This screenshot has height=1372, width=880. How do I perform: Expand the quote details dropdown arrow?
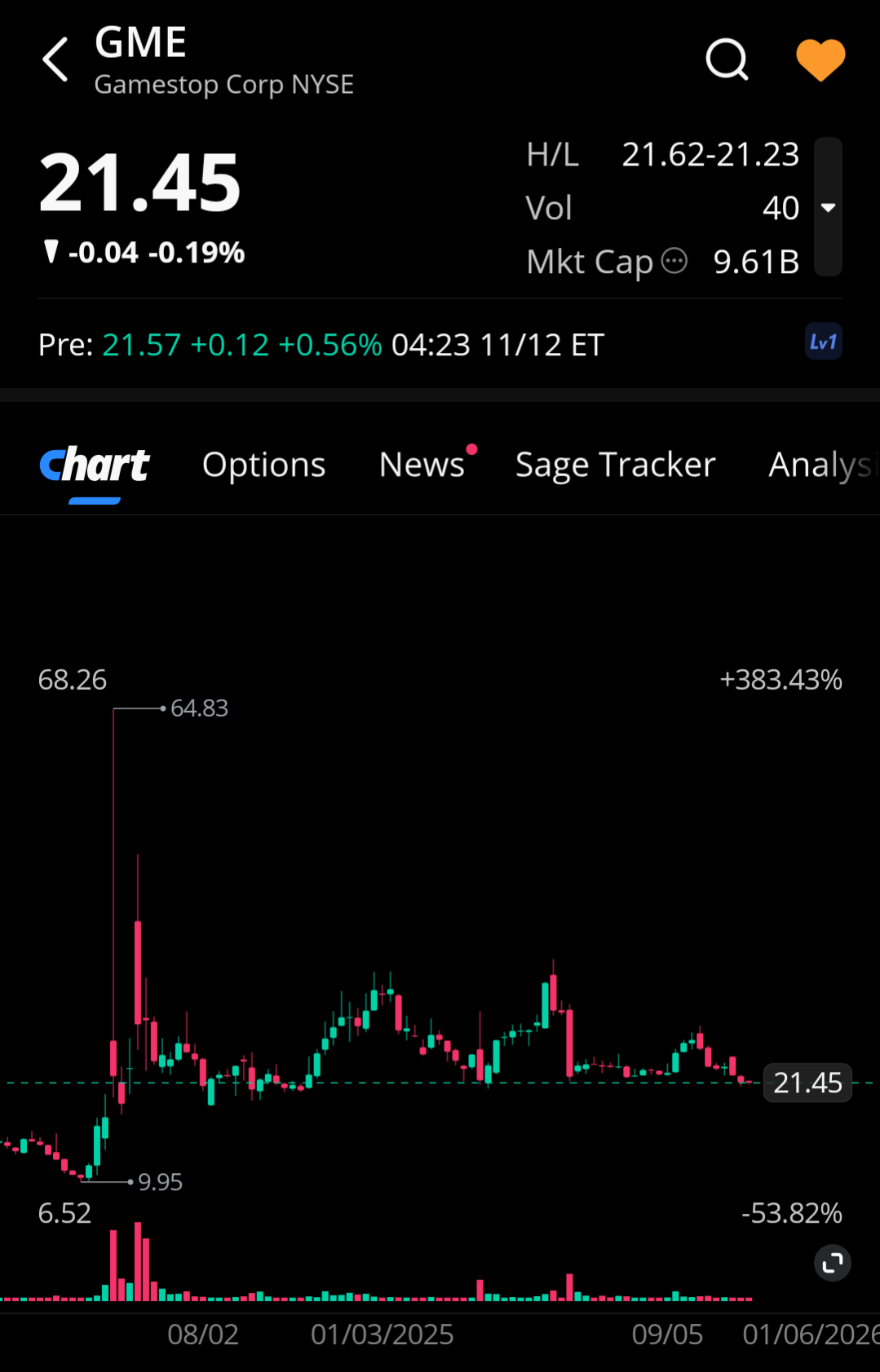pos(828,208)
